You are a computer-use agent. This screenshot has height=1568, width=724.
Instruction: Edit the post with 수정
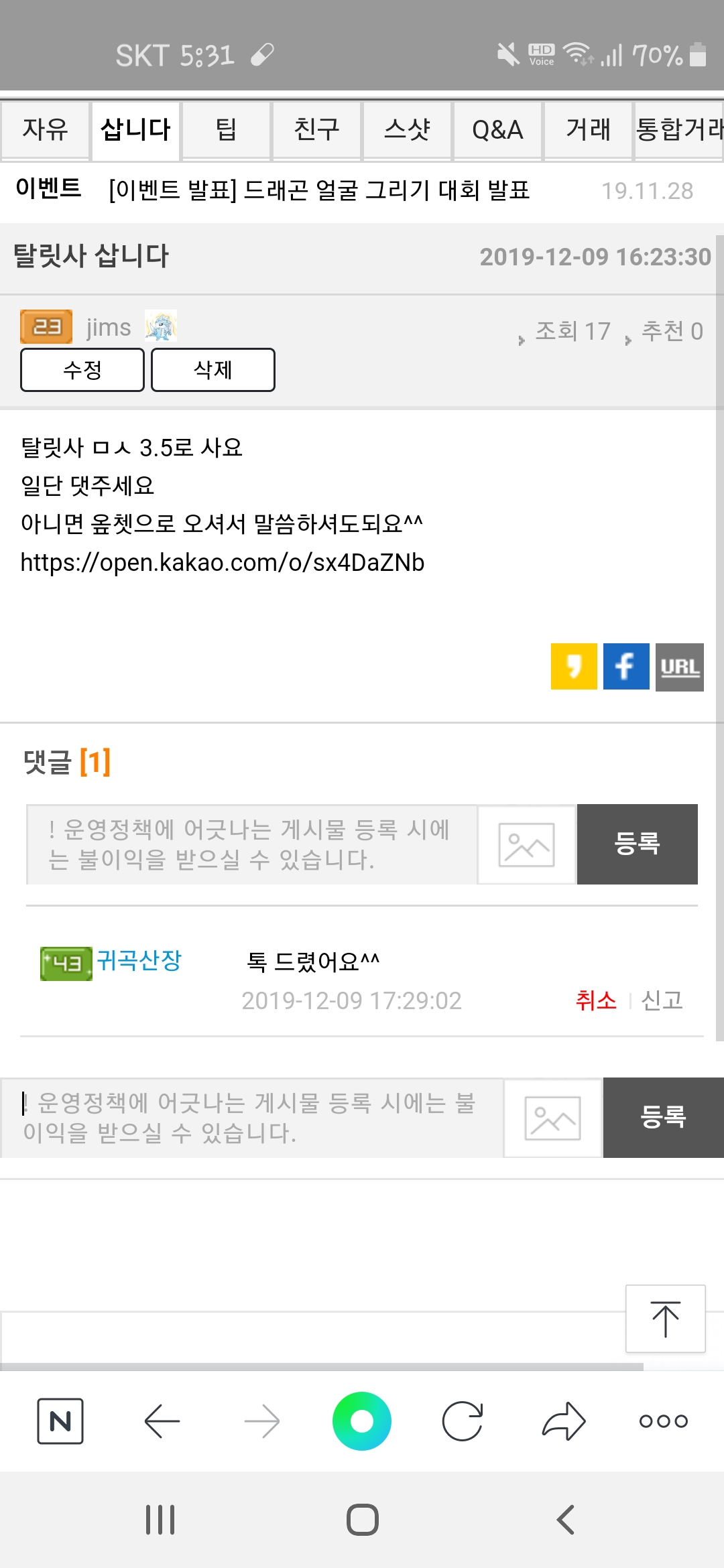82,370
